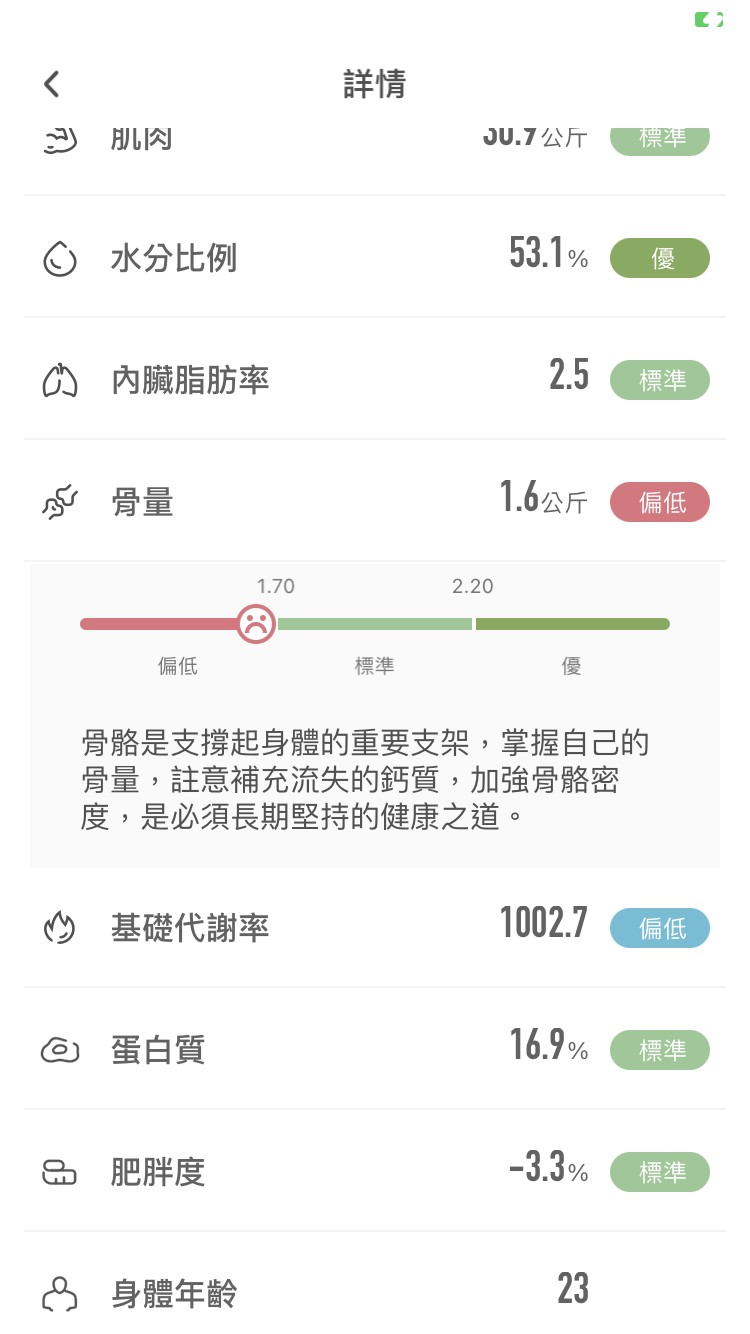Collapse the 骨量 details row
Screen dimensions: 750x1334
375,501
